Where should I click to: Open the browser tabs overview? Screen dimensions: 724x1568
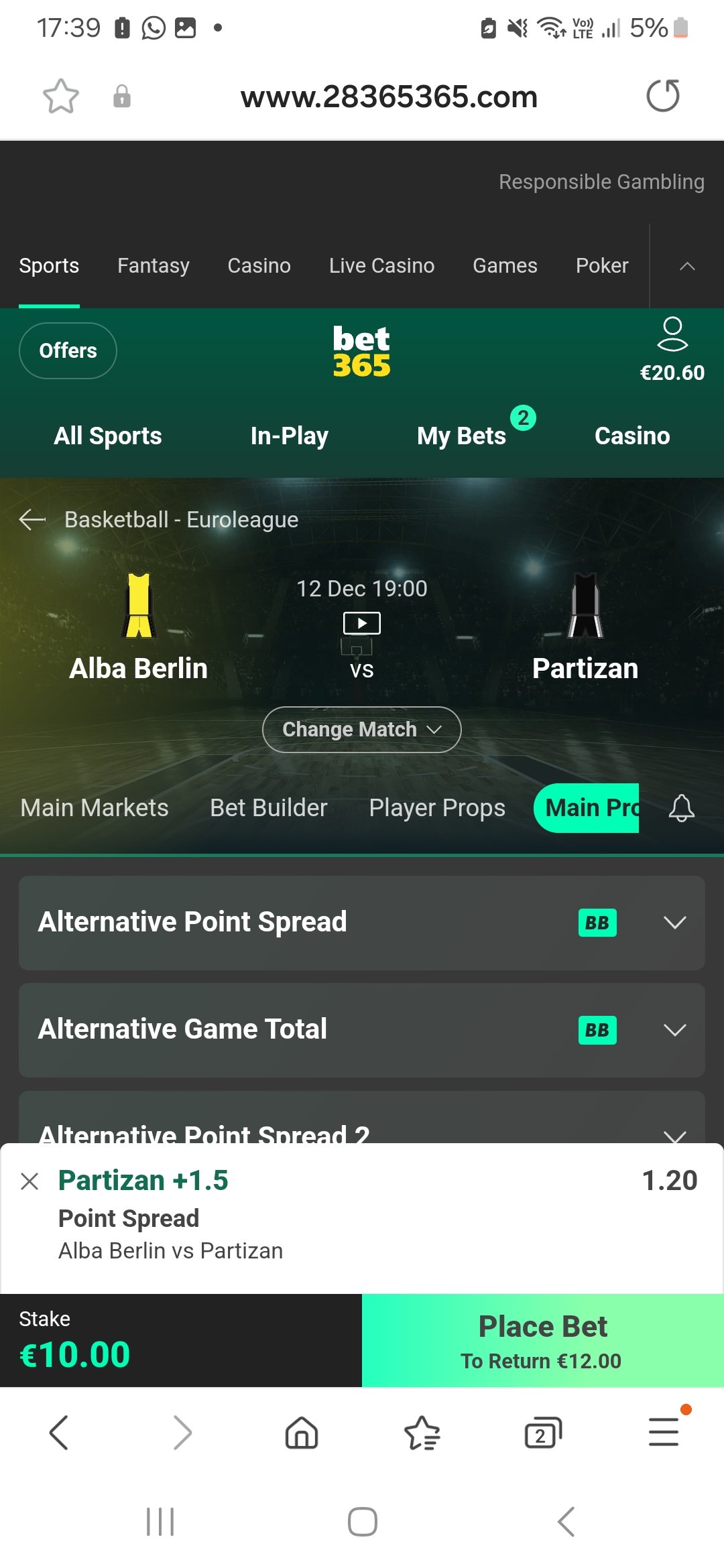click(542, 1433)
